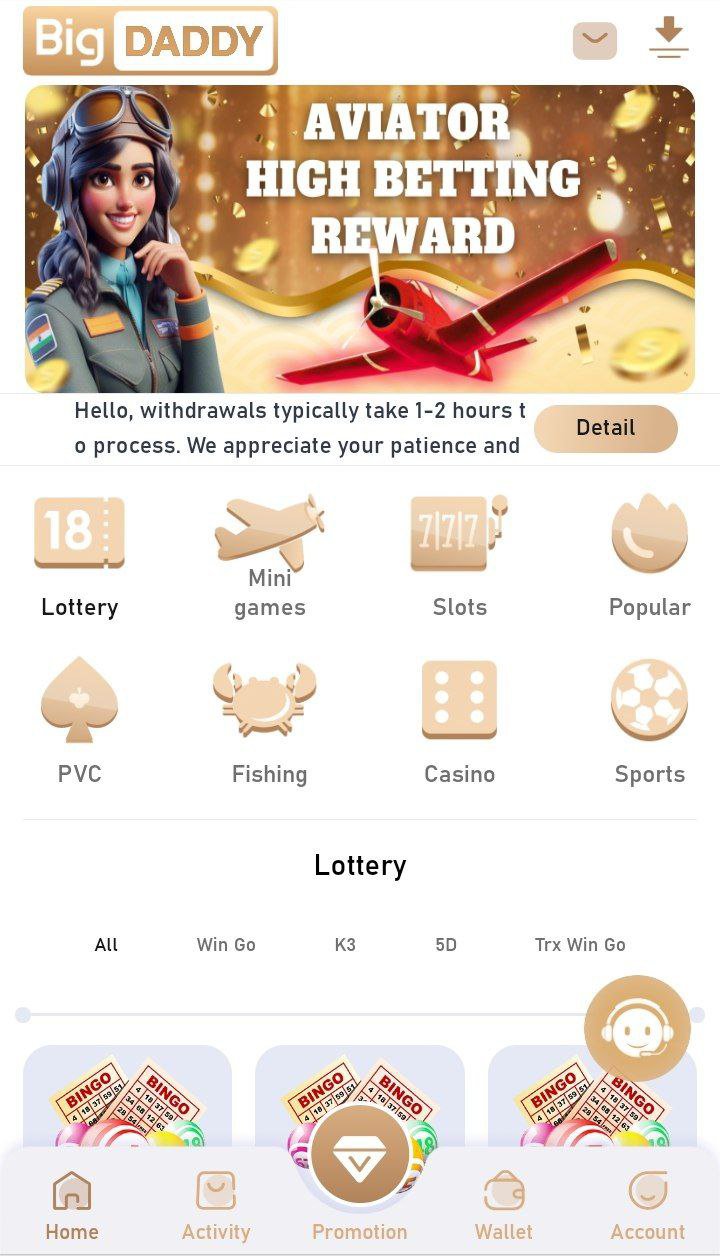The image size is (720, 1257).
Task: Open the messages envelope icon
Action: click(594, 41)
